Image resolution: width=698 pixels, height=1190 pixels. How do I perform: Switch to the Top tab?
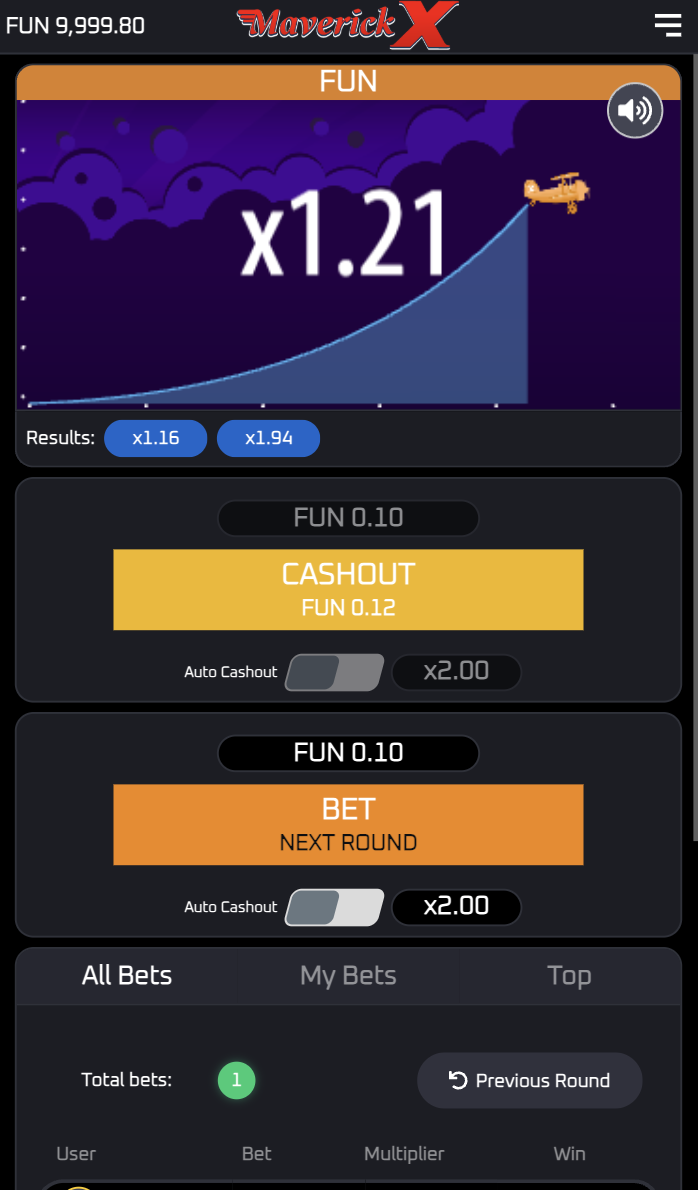coord(569,975)
